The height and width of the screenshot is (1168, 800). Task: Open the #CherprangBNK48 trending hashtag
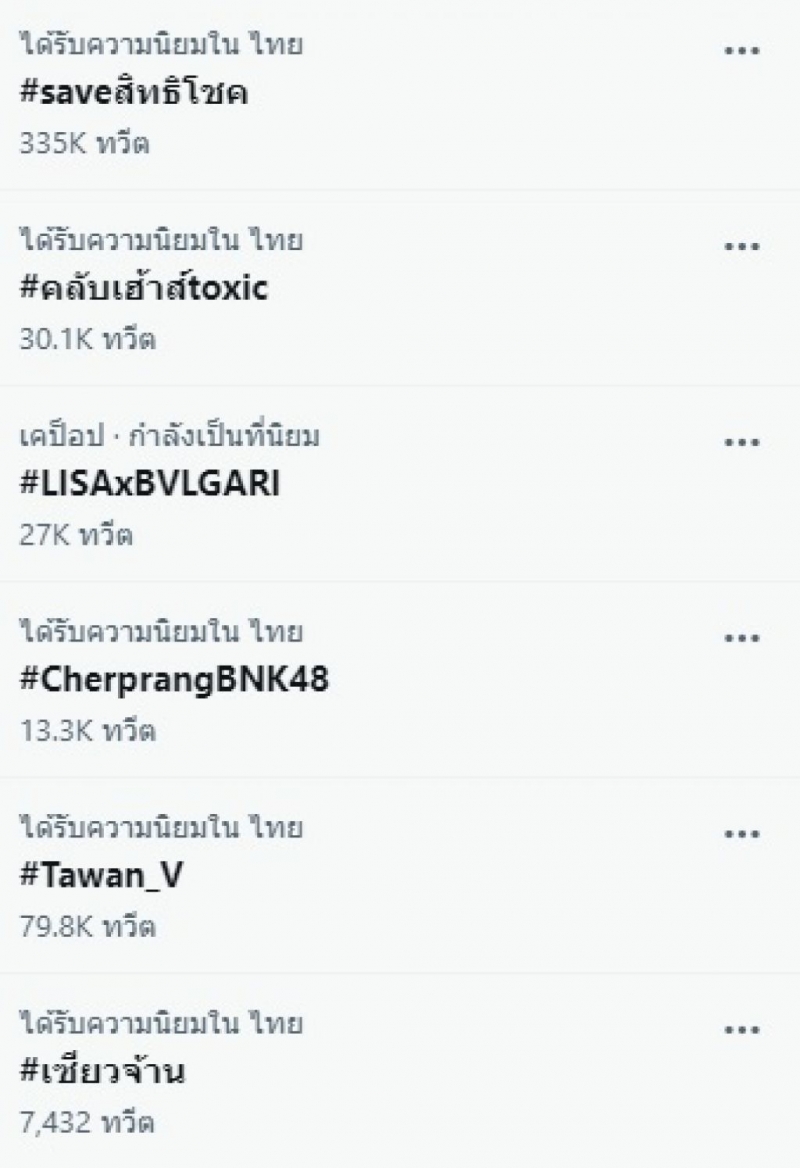tap(174, 680)
